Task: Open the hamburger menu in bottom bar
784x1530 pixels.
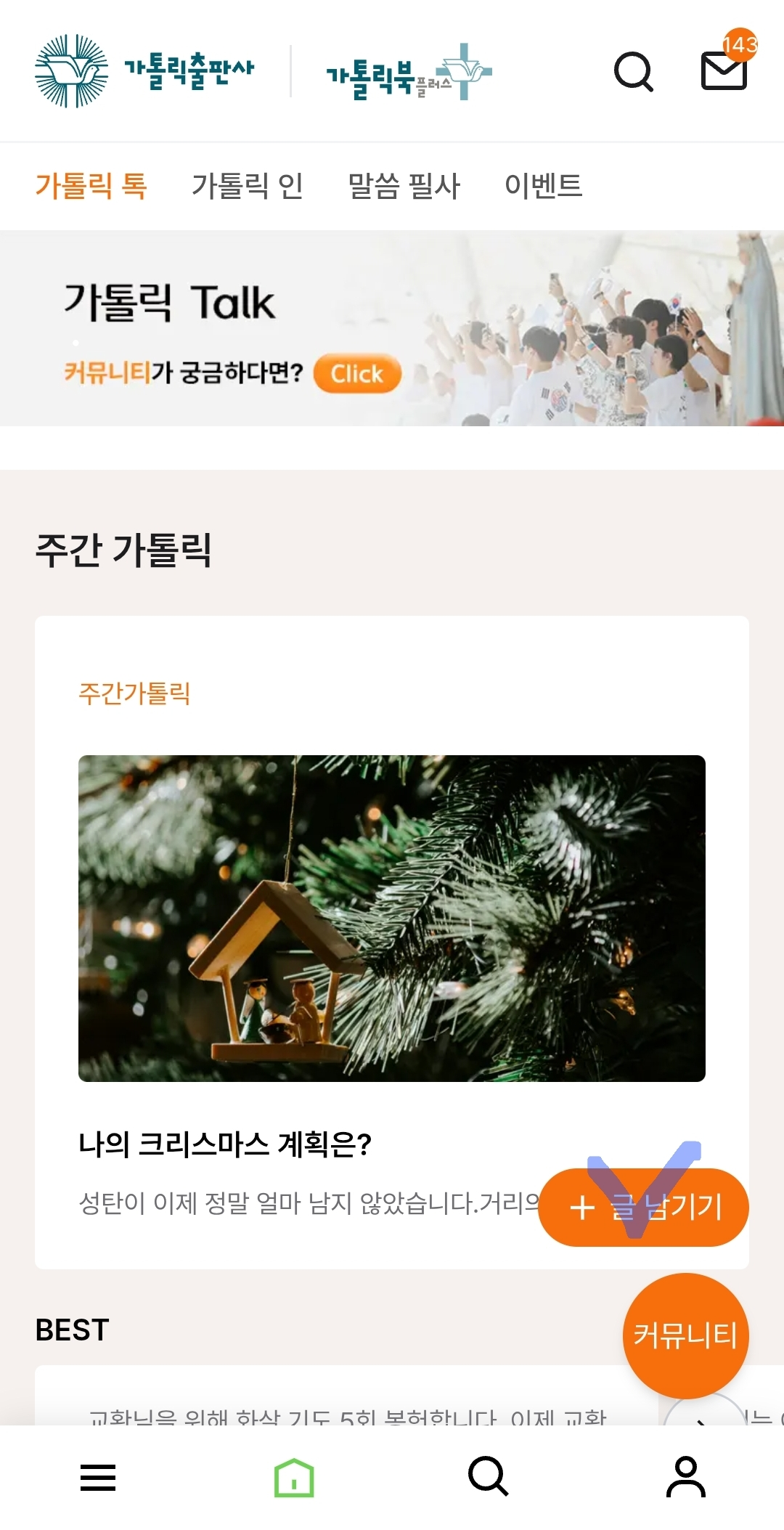Action: tap(98, 1477)
